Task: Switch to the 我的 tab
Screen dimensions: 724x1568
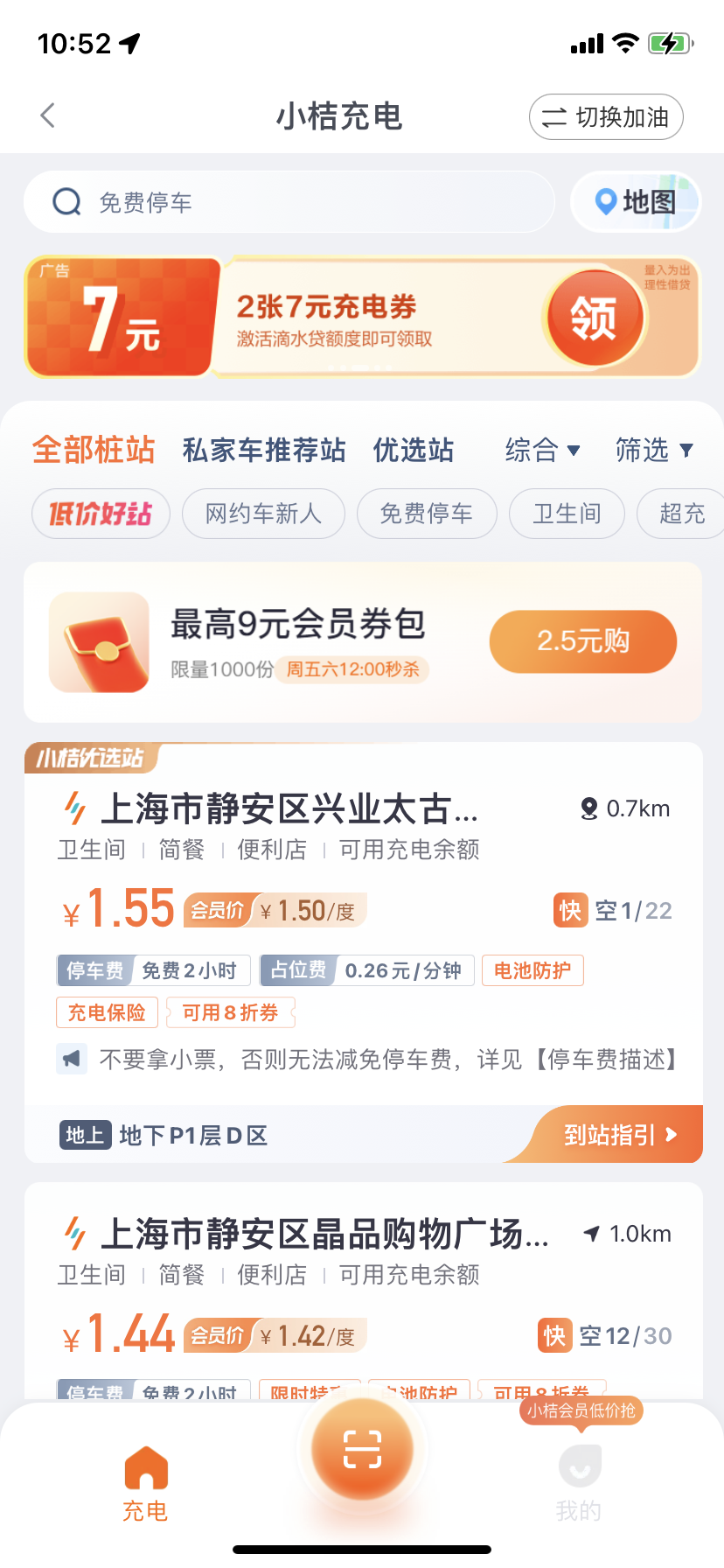Action: [579, 1481]
